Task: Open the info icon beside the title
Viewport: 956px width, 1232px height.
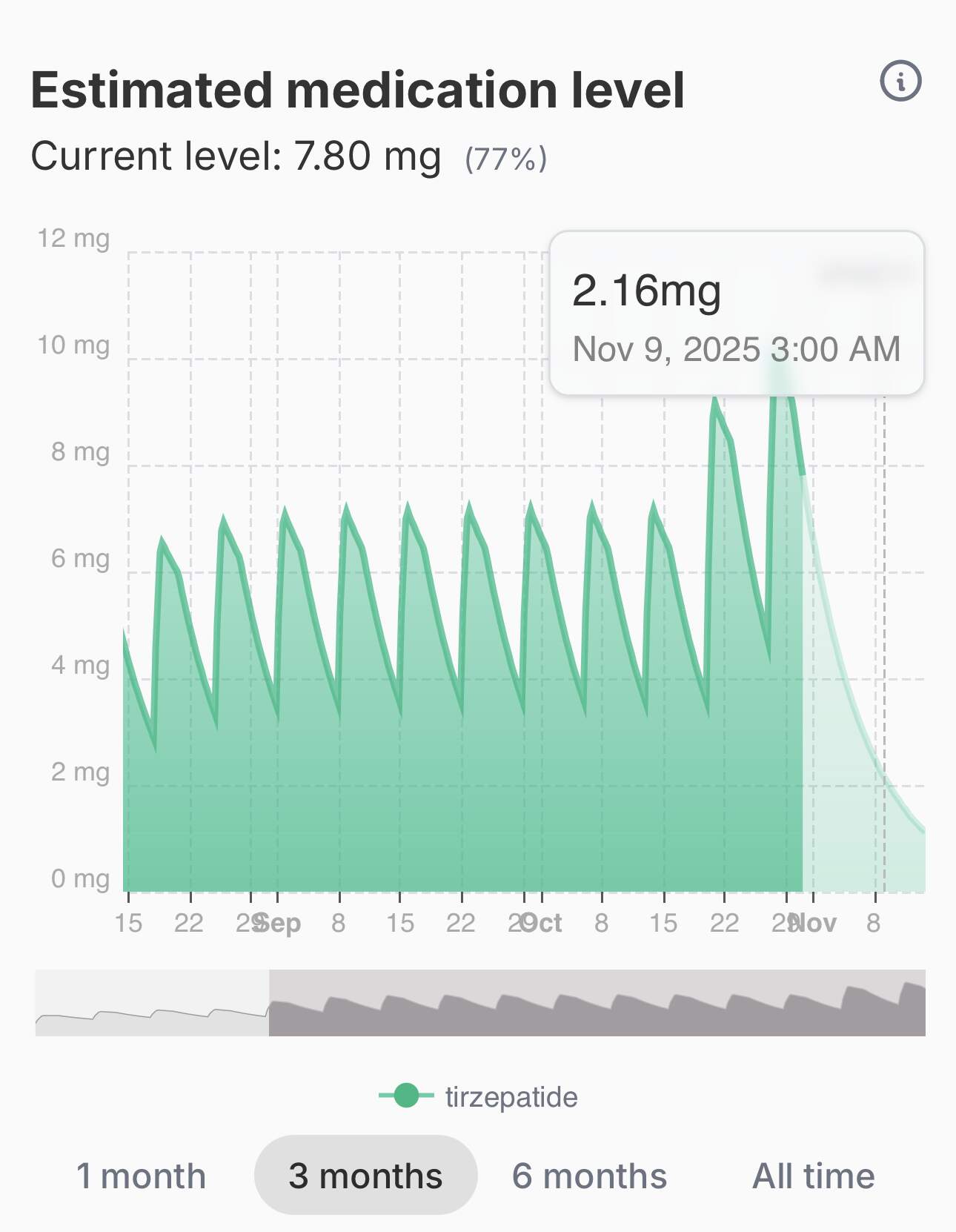Action: pos(900,81)
